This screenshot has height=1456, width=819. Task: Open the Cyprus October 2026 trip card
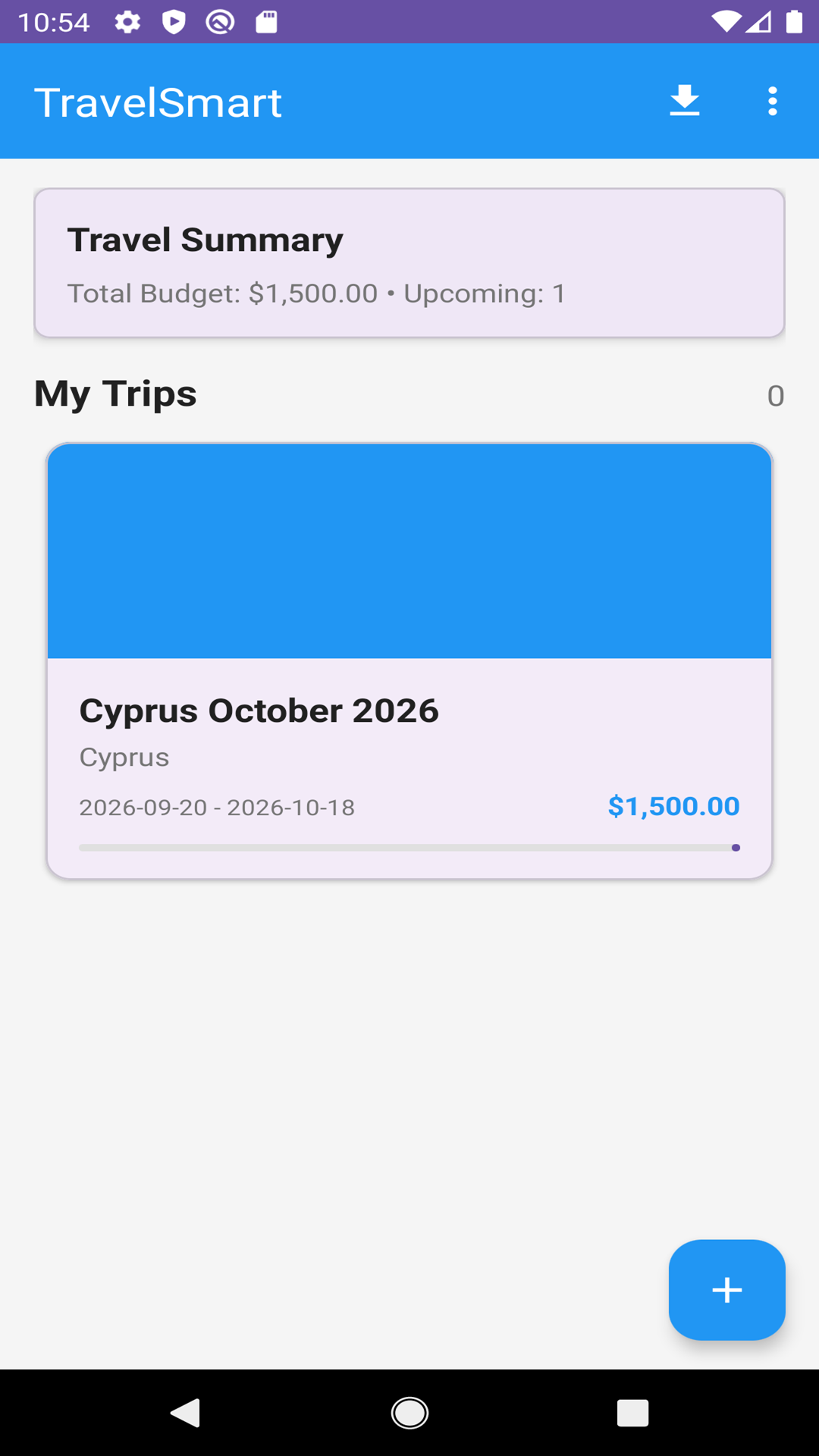click(x=409, y=660)
